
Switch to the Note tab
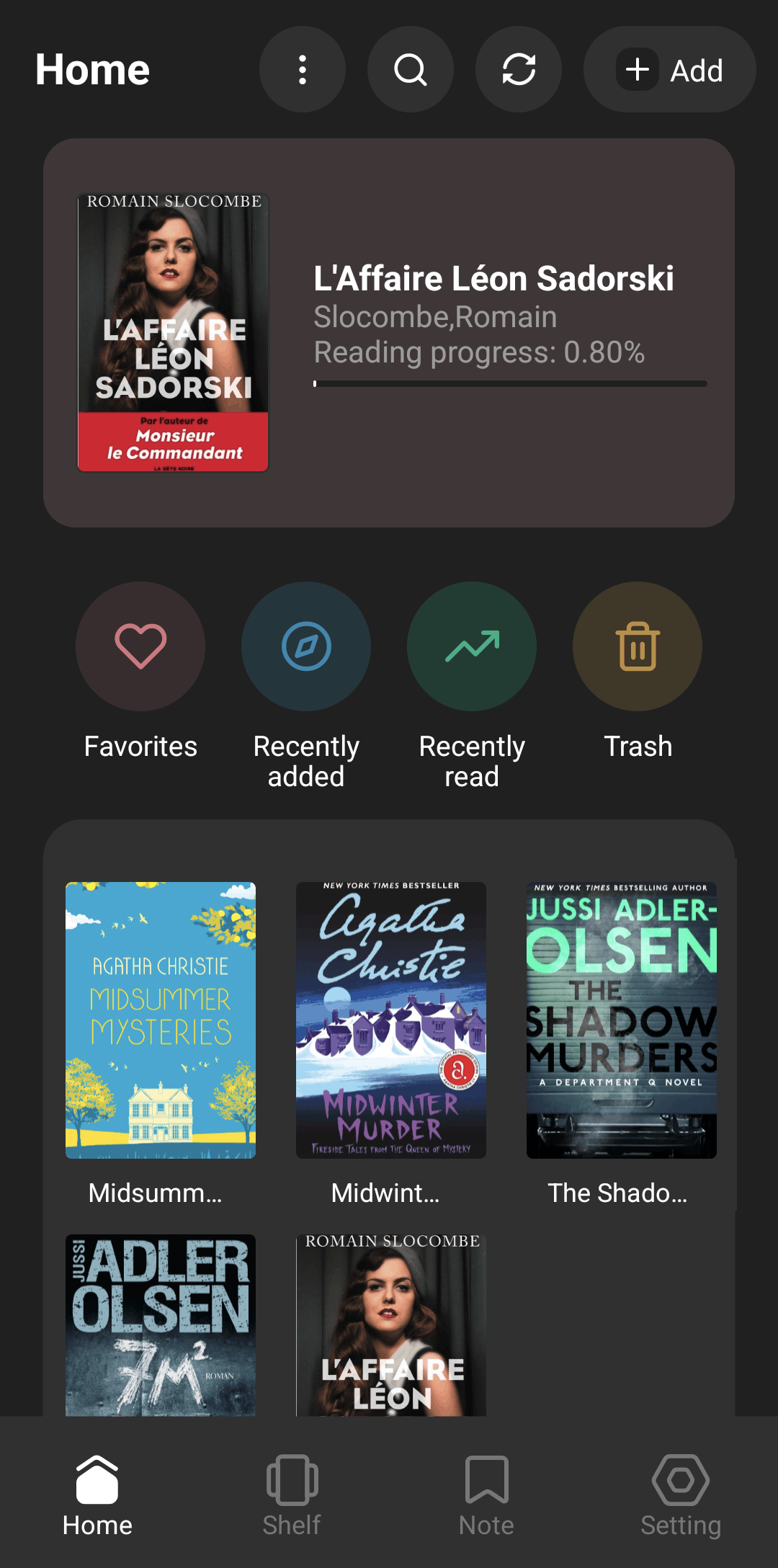pyautogui.click(x=486, y=1494)
